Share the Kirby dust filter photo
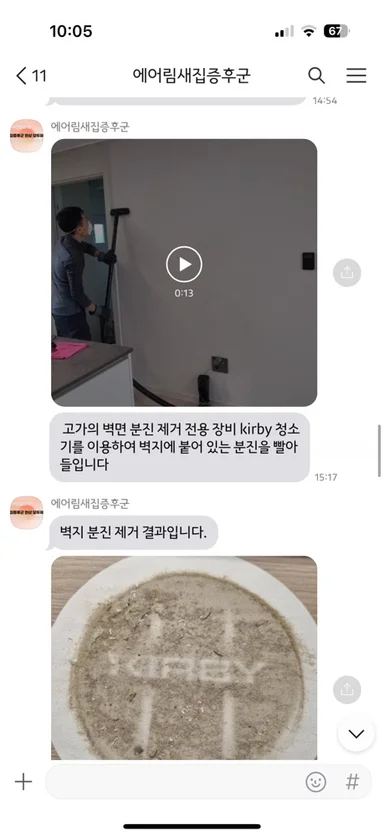The height and width of the screenshot is (837, 384). (x=347, y=689)
